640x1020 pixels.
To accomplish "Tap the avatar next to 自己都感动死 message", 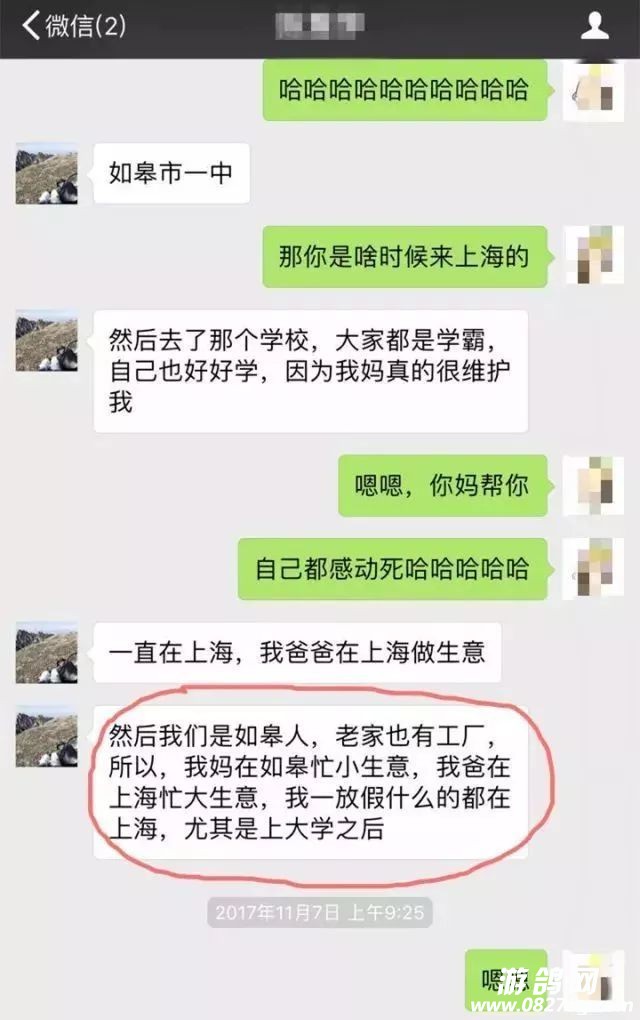I will pyautogui.click(x=593, y=568).
